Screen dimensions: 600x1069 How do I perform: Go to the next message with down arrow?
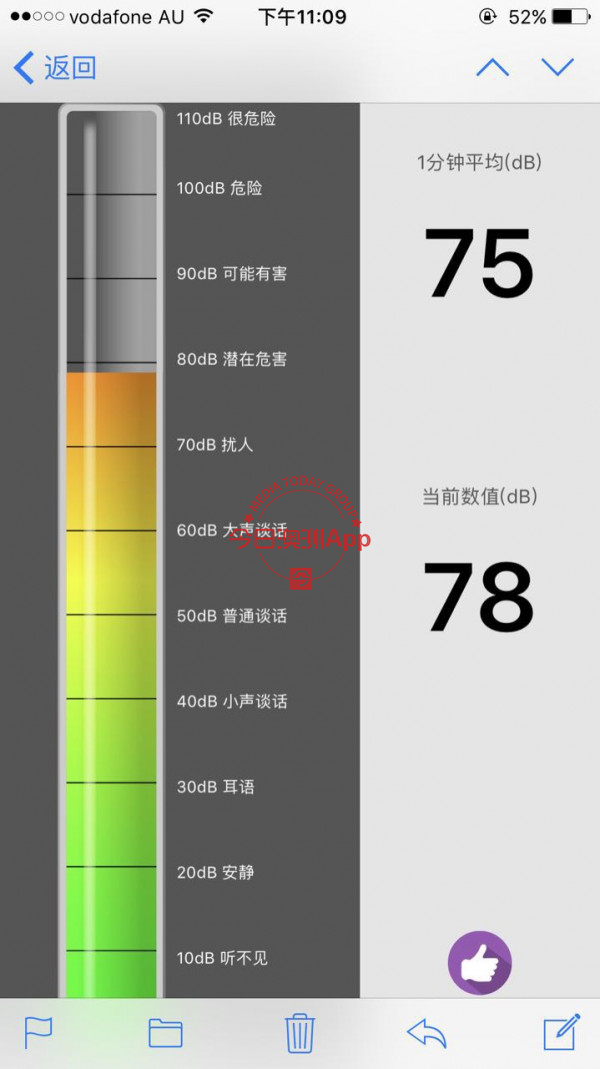558,67
